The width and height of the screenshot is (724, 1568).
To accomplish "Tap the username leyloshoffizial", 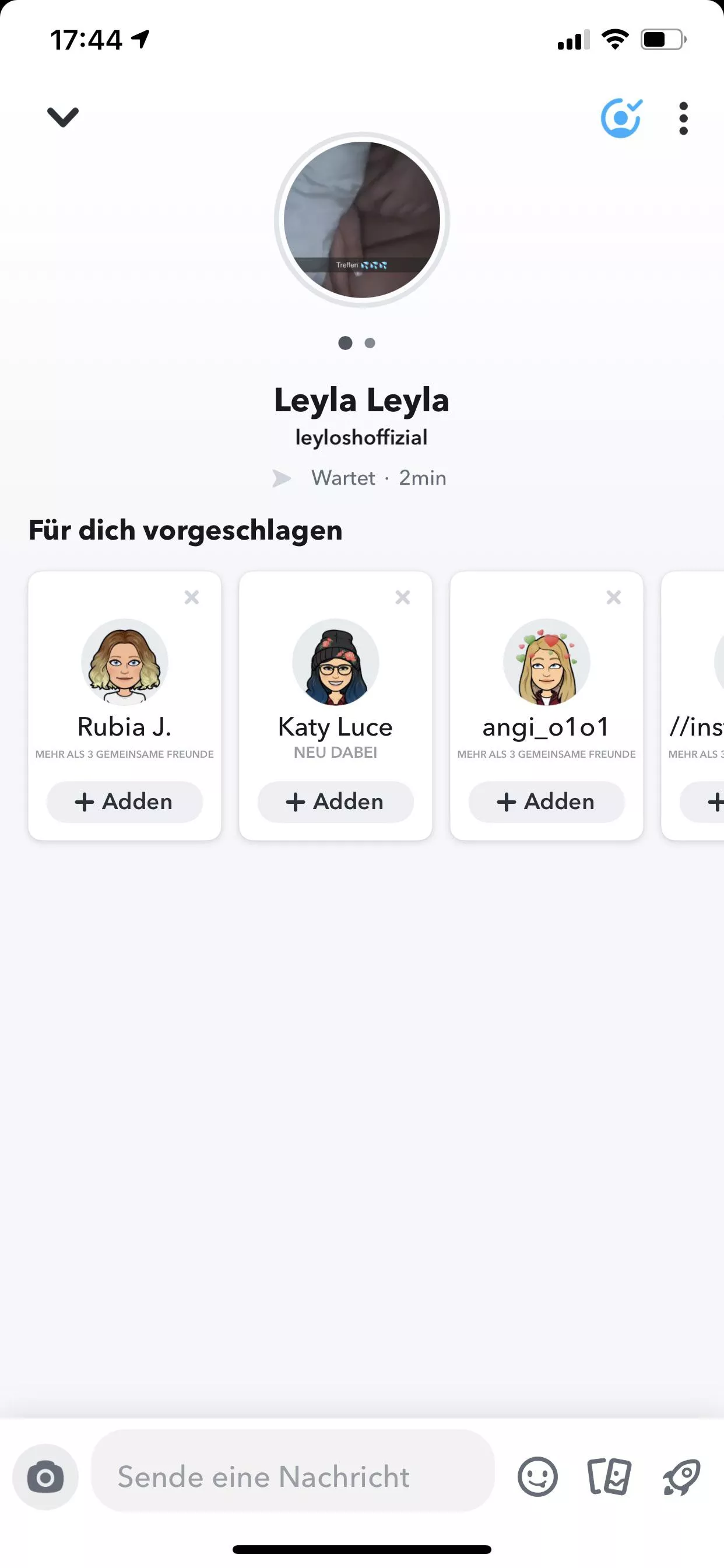I will [x=361, y=437].
